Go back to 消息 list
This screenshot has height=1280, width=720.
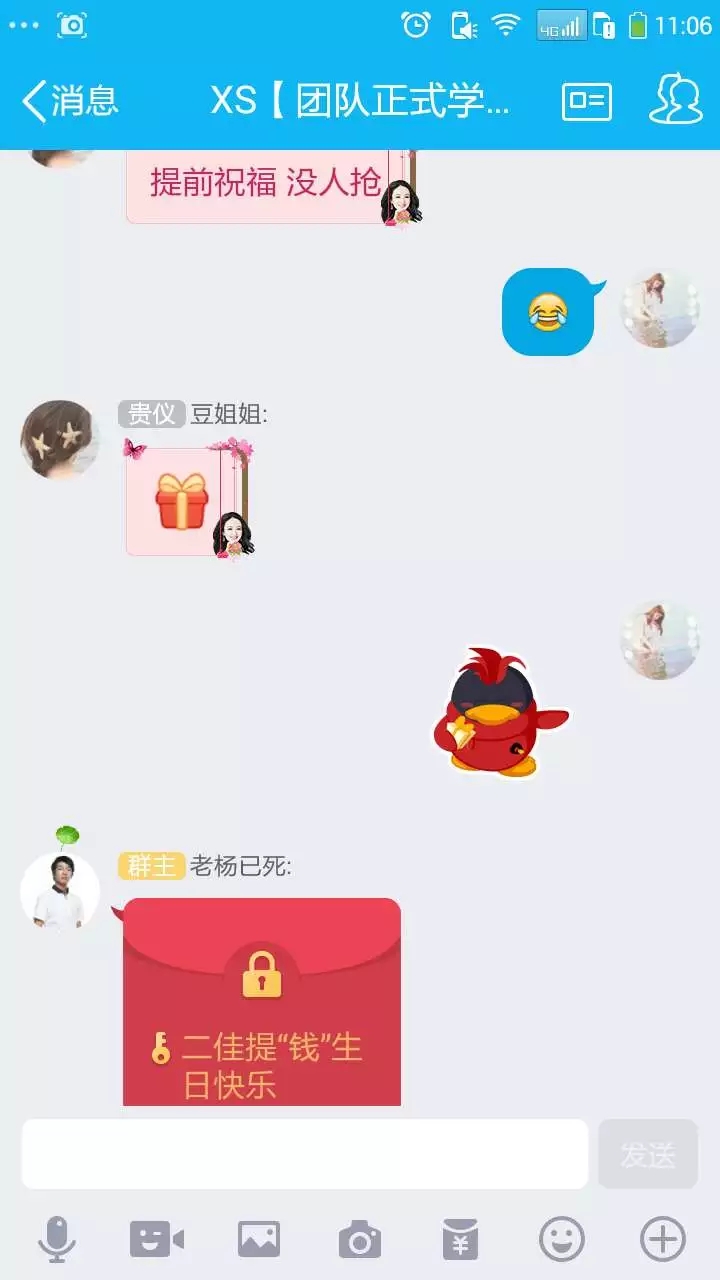(70, 101)
